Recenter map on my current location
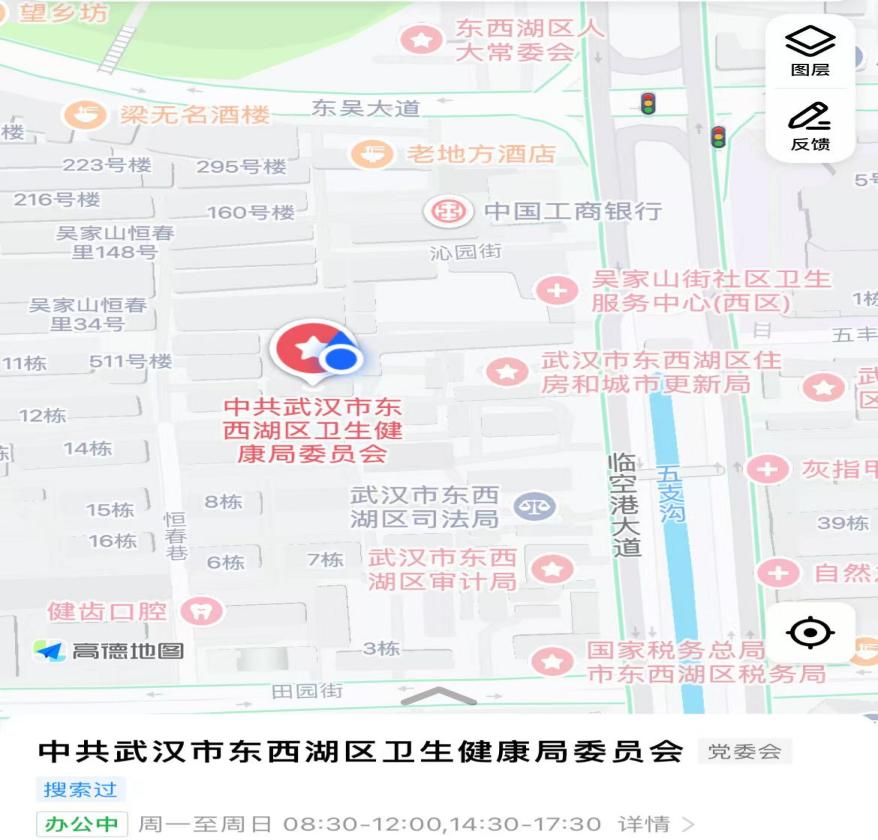The image size is (878, 840). tap(810, 633)
